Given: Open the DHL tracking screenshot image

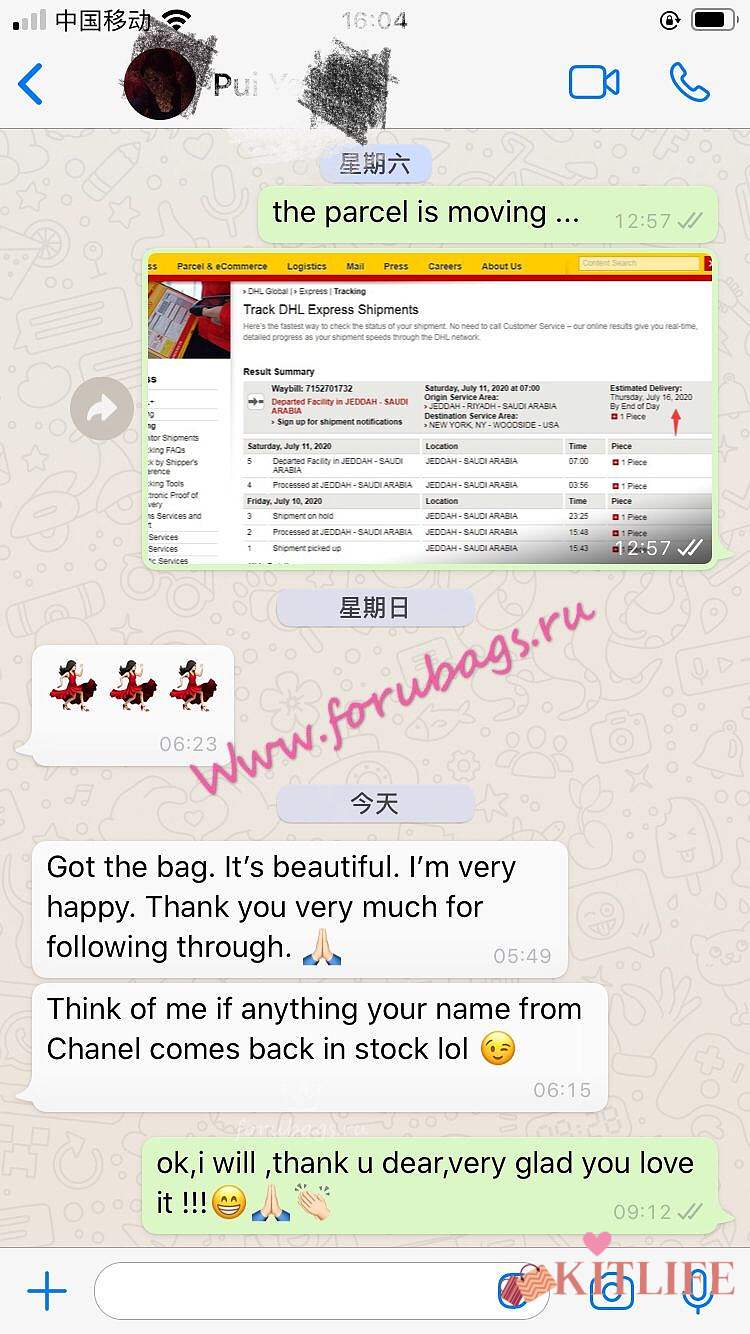Looking at the screenshot, I should (430, 408).
